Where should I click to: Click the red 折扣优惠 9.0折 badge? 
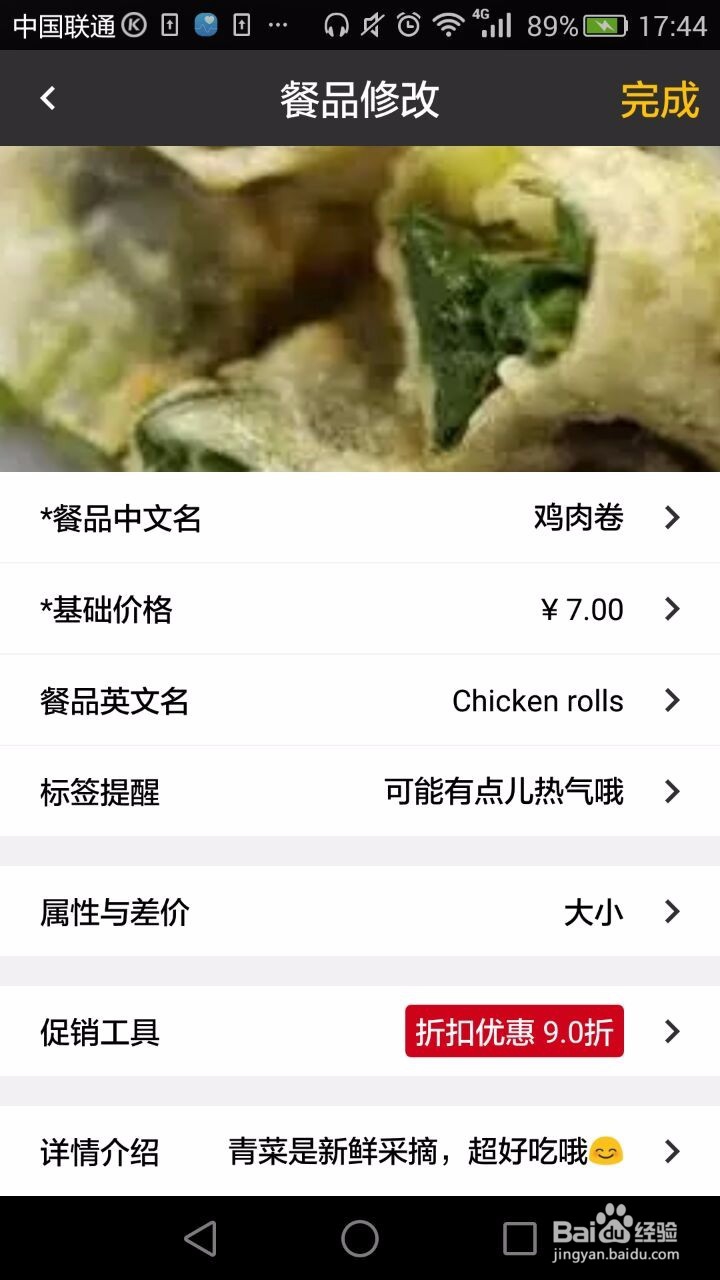pyautogui.click(x=513, y=1032)
